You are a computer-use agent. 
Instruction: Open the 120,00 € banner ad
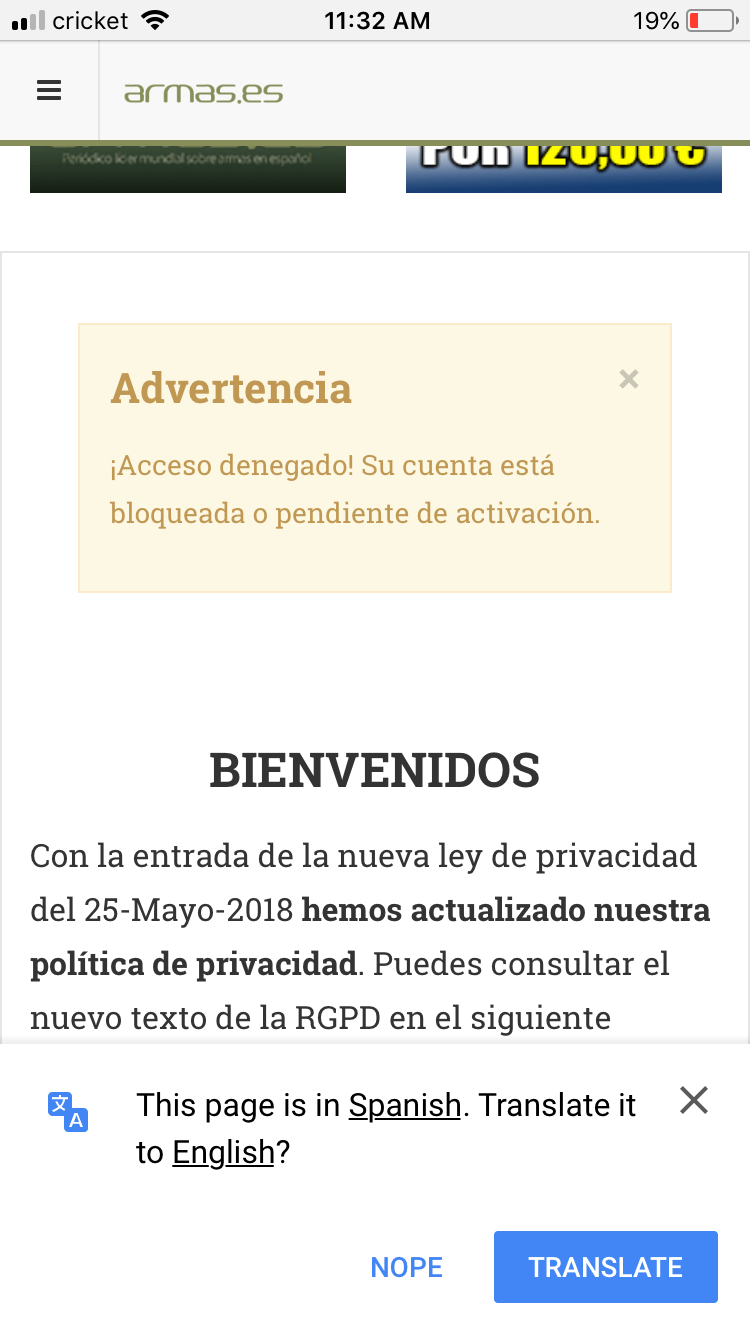point(563,168)
